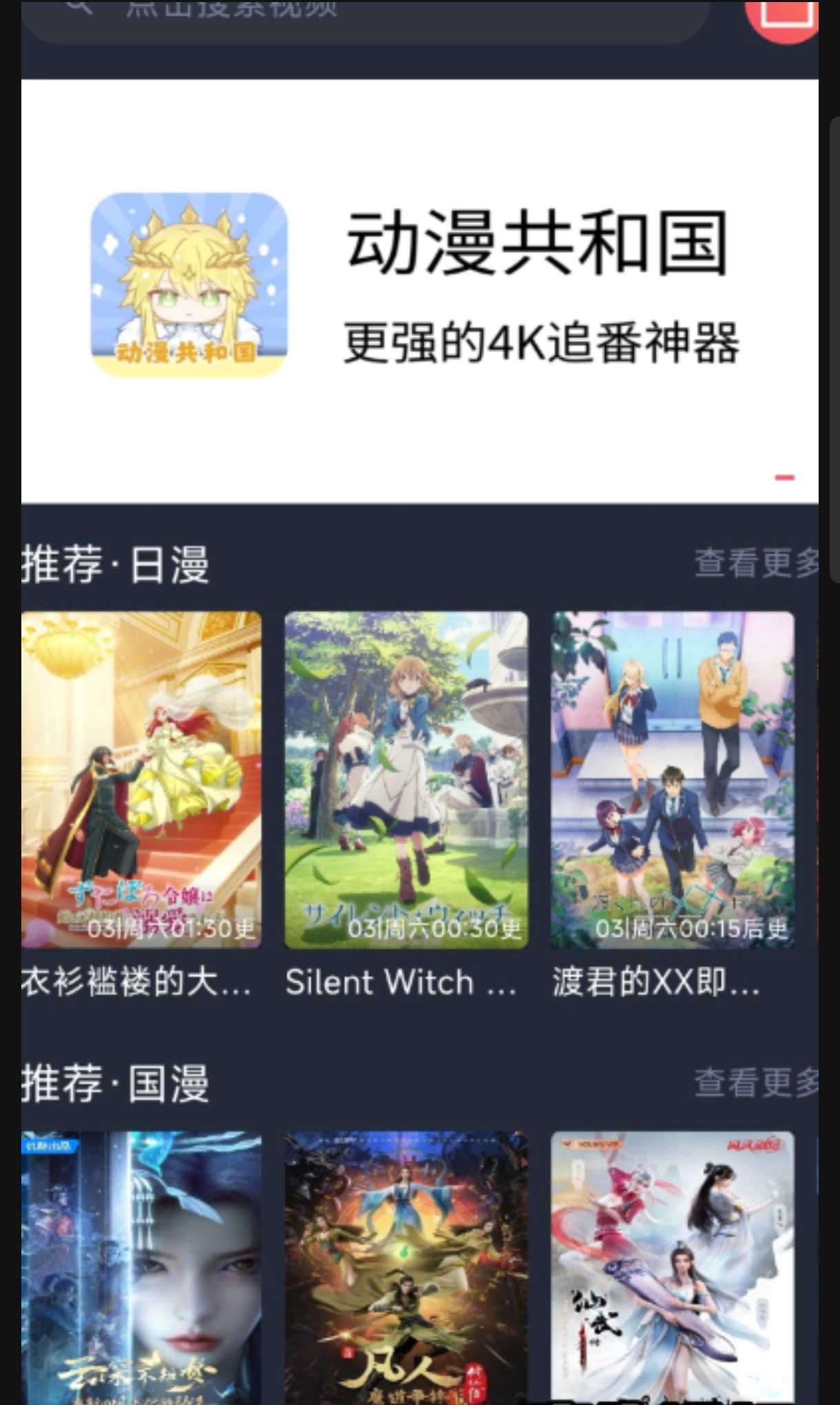Open 衣衫褴褛的大... anime card
Screen dimensions: 840x1405
tap(141, 780)
